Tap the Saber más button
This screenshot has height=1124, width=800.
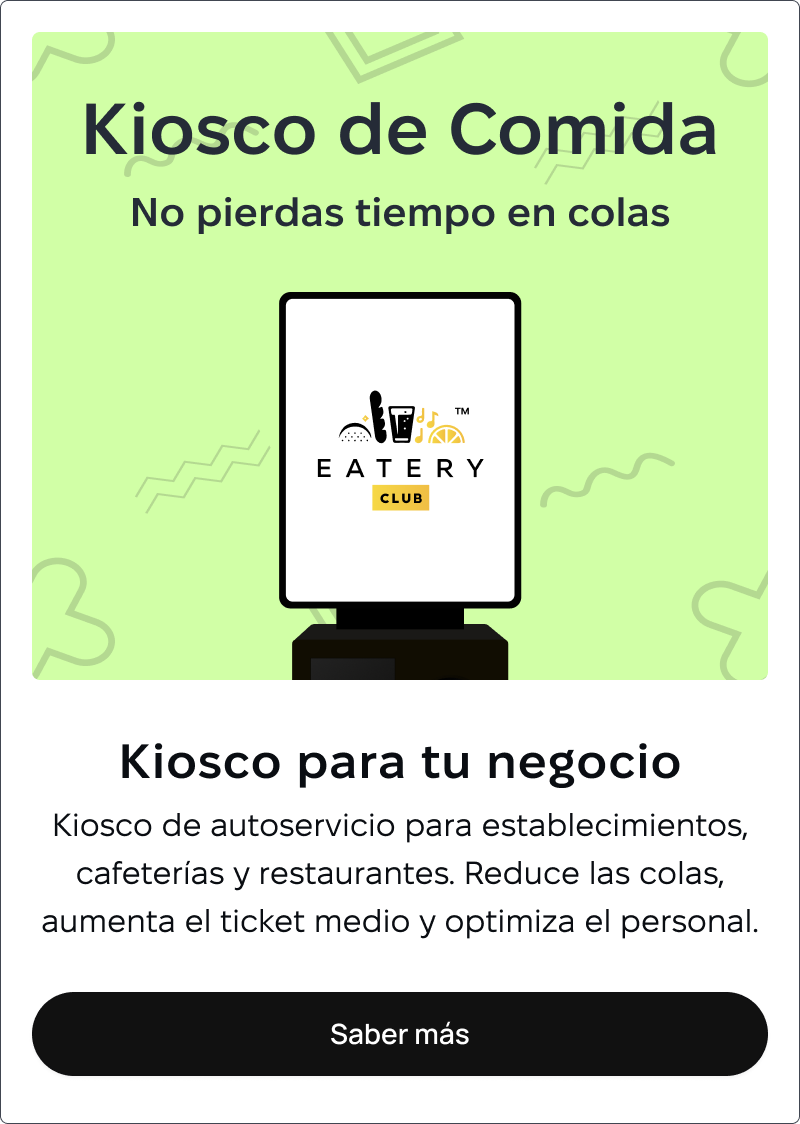400,1034
